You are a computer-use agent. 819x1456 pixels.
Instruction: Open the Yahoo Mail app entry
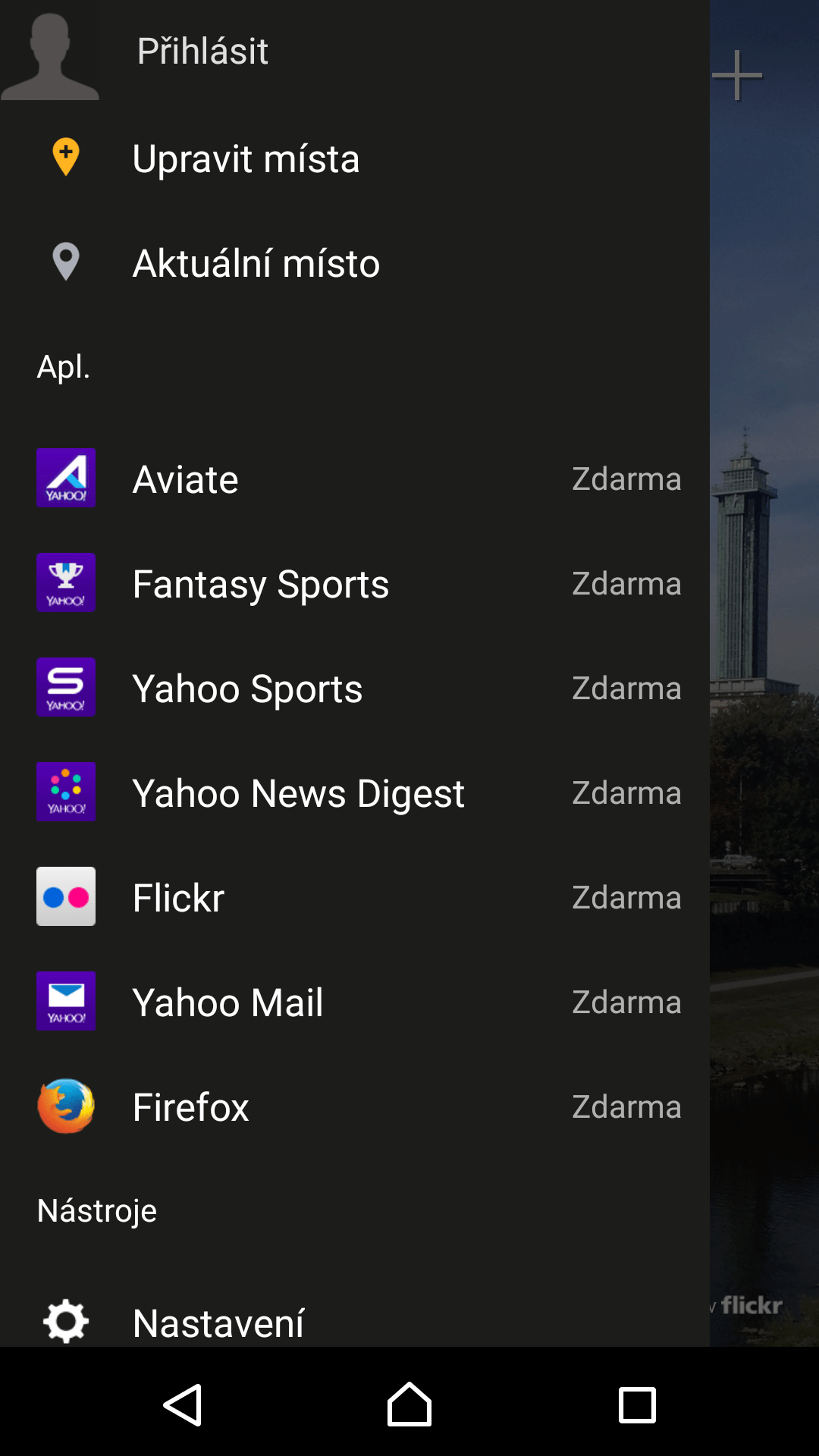[x=355, y=1002]
